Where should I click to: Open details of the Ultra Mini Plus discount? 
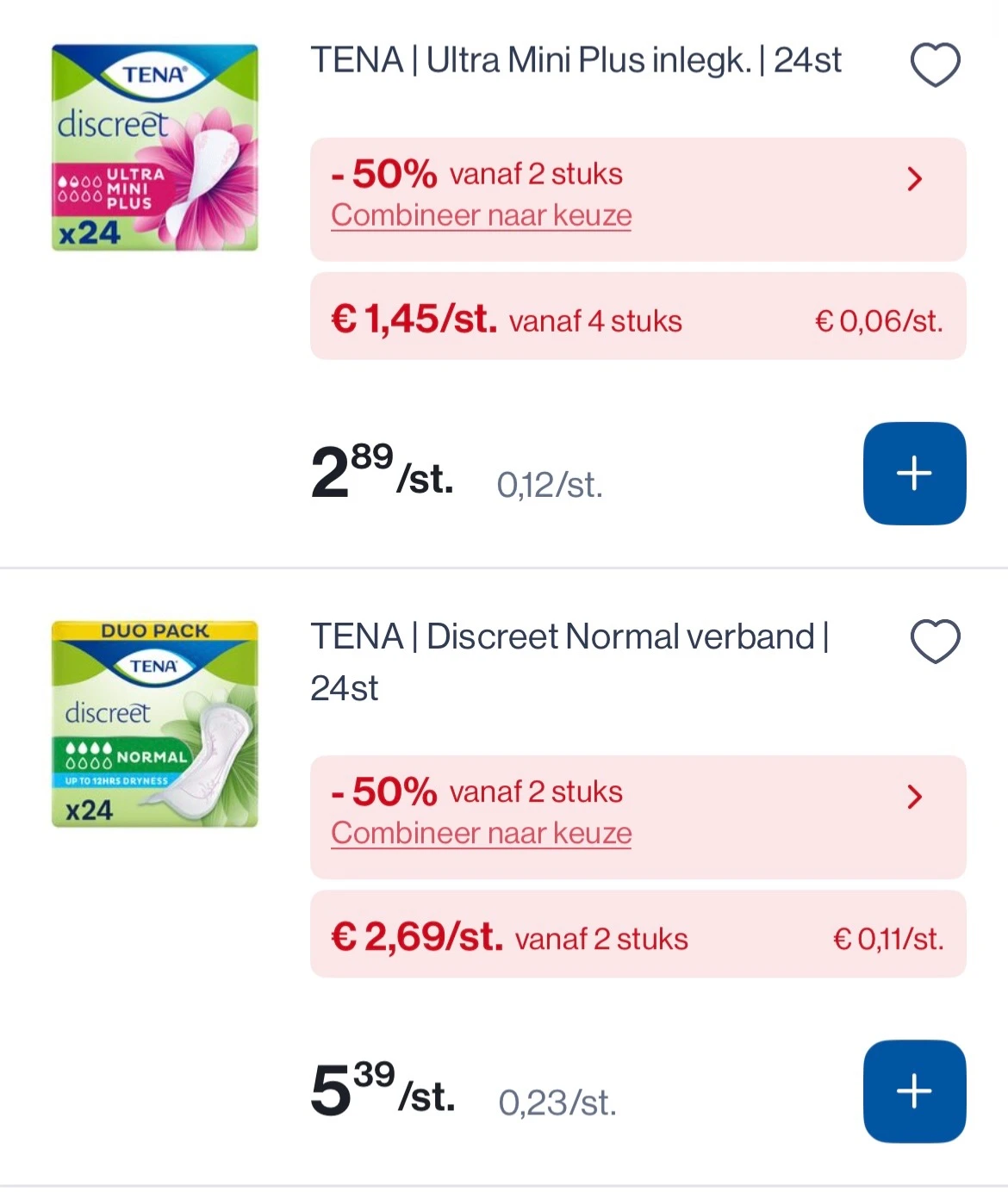[x=915, y=178]
